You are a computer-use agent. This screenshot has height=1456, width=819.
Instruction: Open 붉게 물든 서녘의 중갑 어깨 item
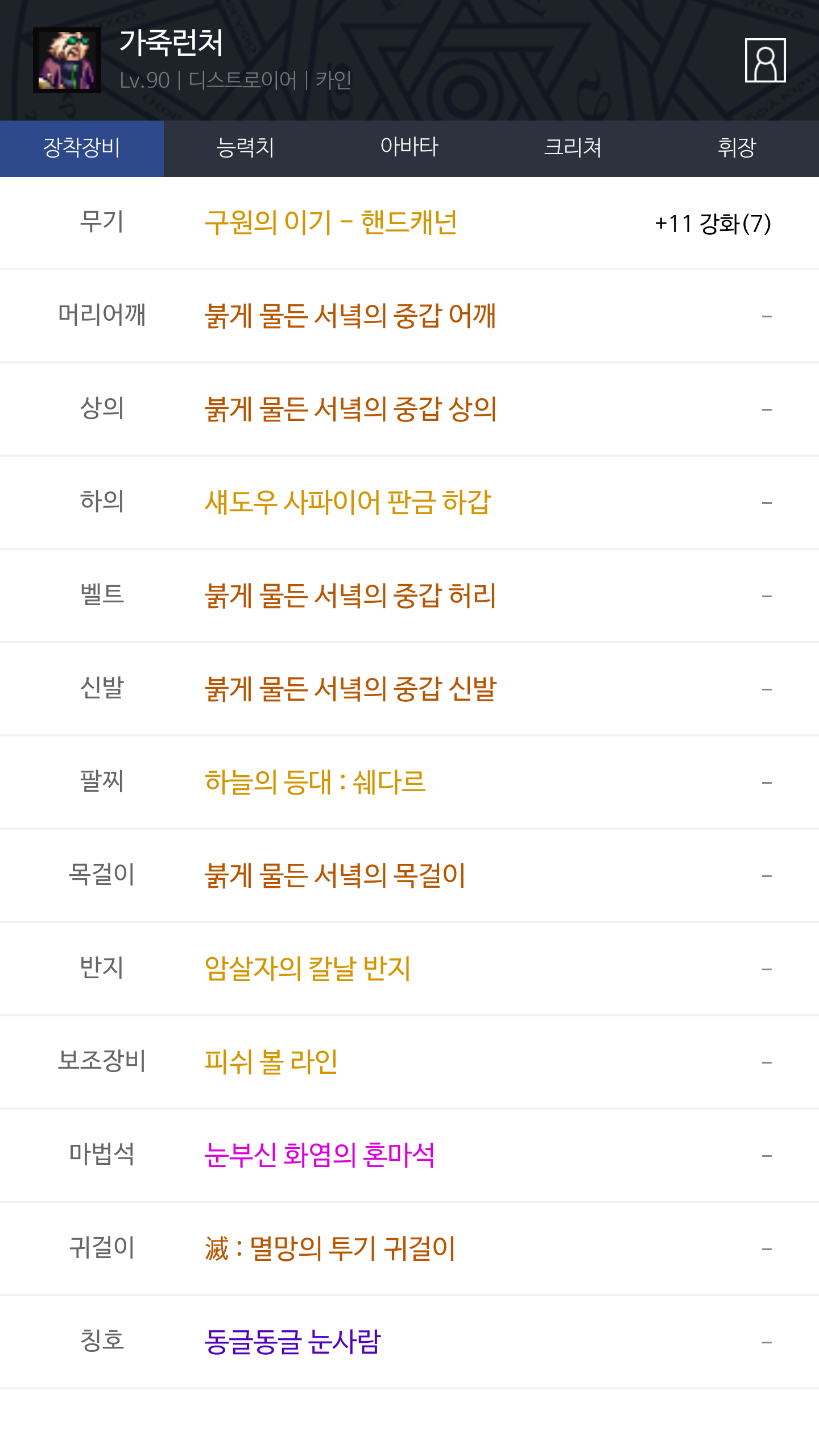coord(350,316)
